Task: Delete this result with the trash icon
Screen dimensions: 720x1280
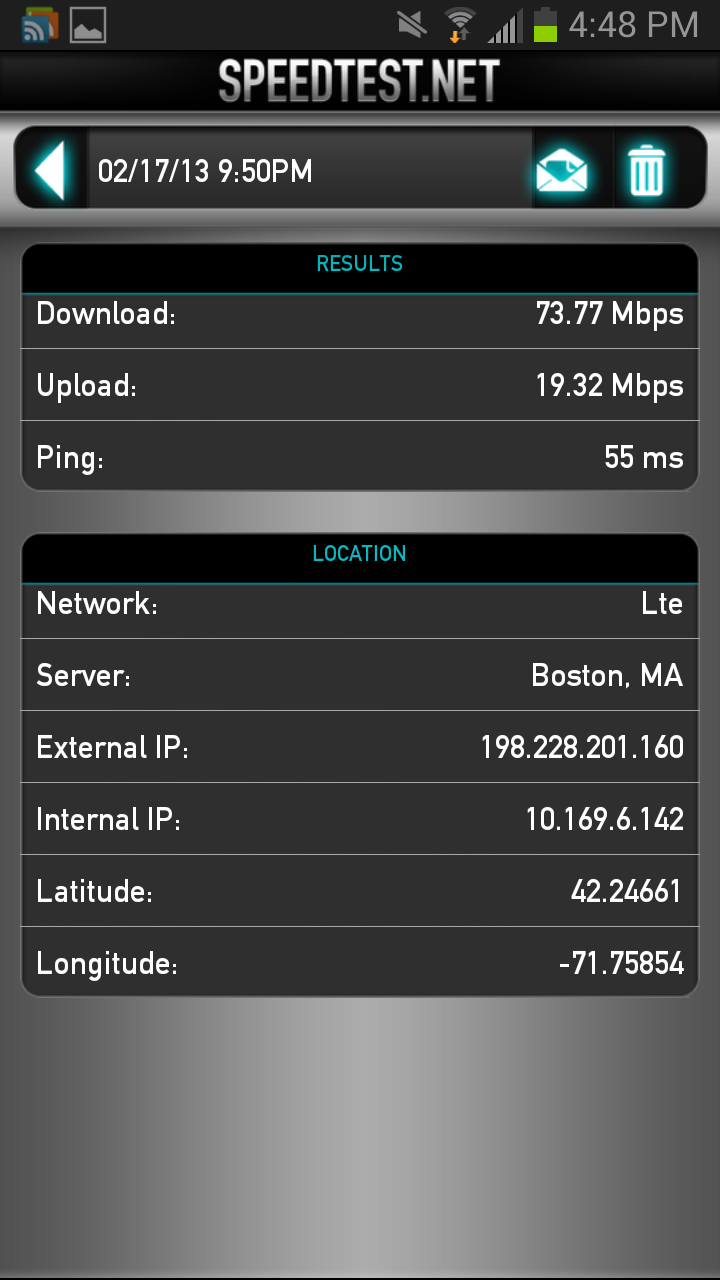Action: tap(647, 170)
